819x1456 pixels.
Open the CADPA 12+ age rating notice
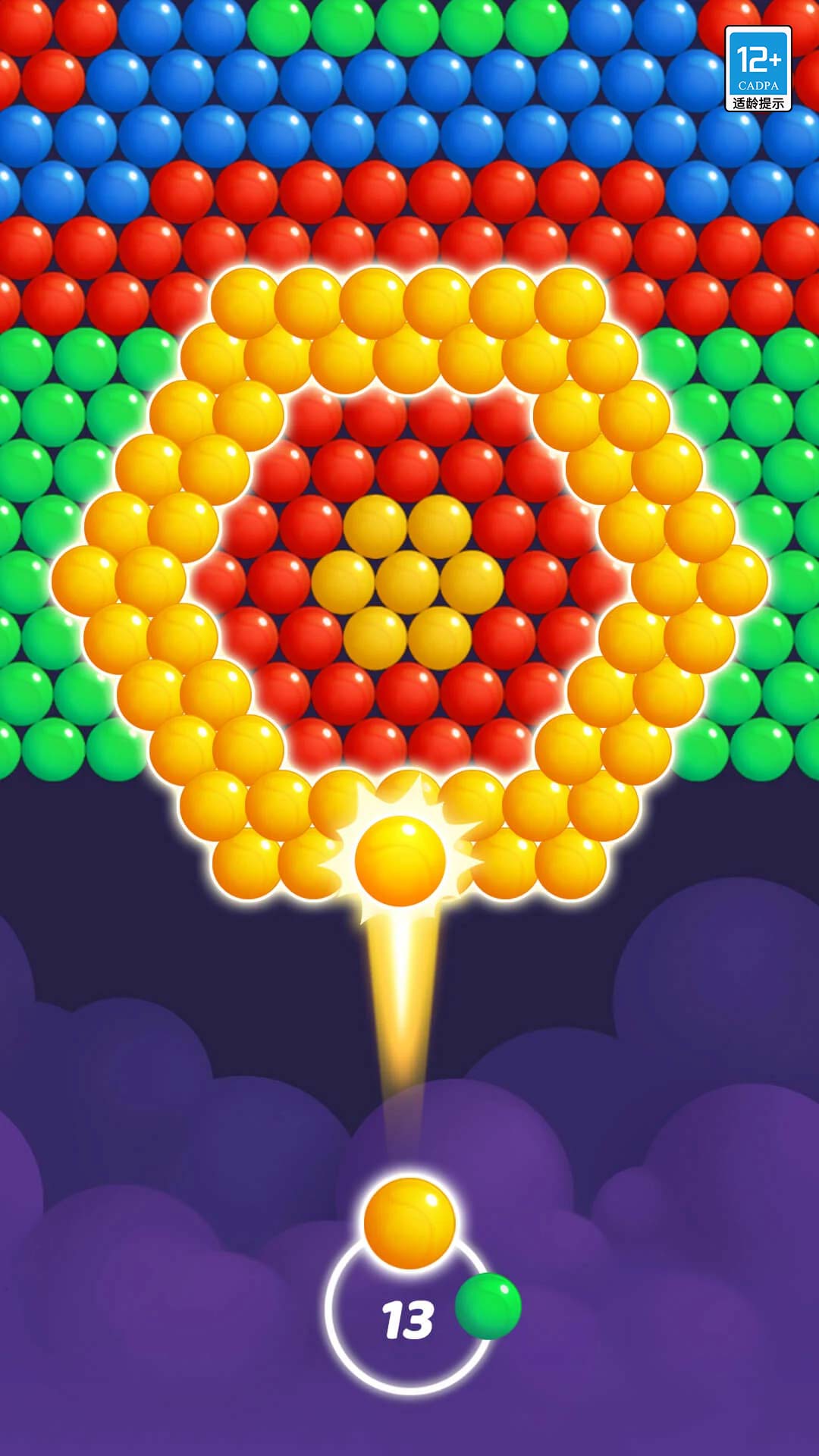click(758, 69)
